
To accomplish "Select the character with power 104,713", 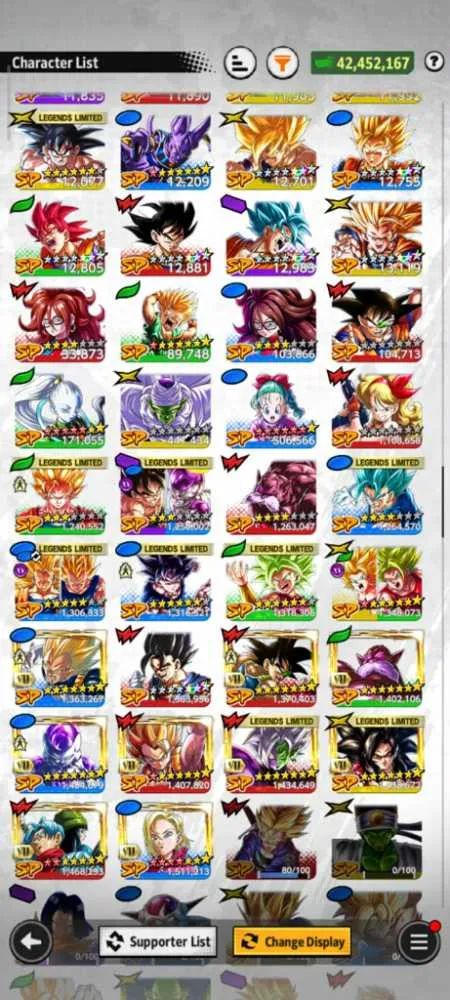I will (377, 322).
